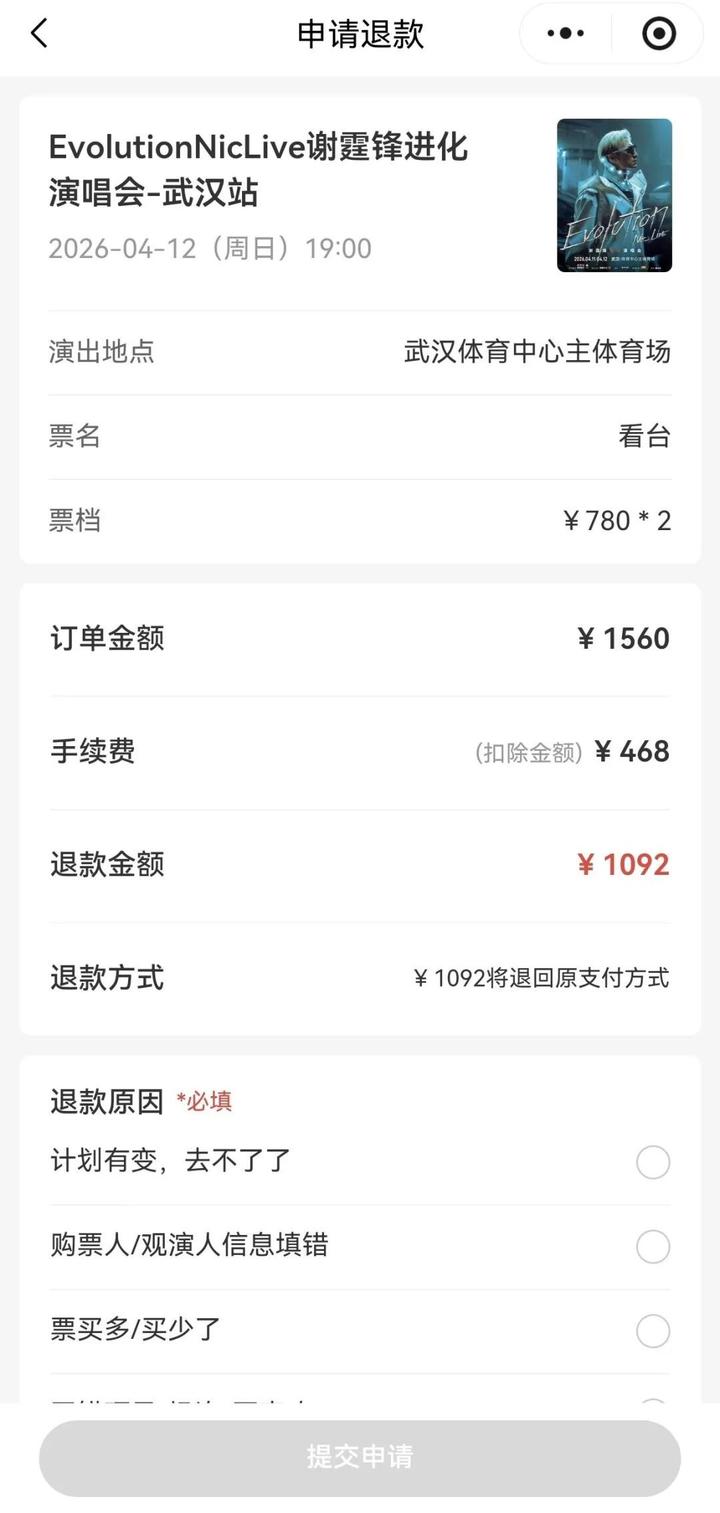The height and width of the screenshot is (1513, 720).
Task: Choose reason 购票人/观演人信息填错
Action: (x=653, y=1247)
